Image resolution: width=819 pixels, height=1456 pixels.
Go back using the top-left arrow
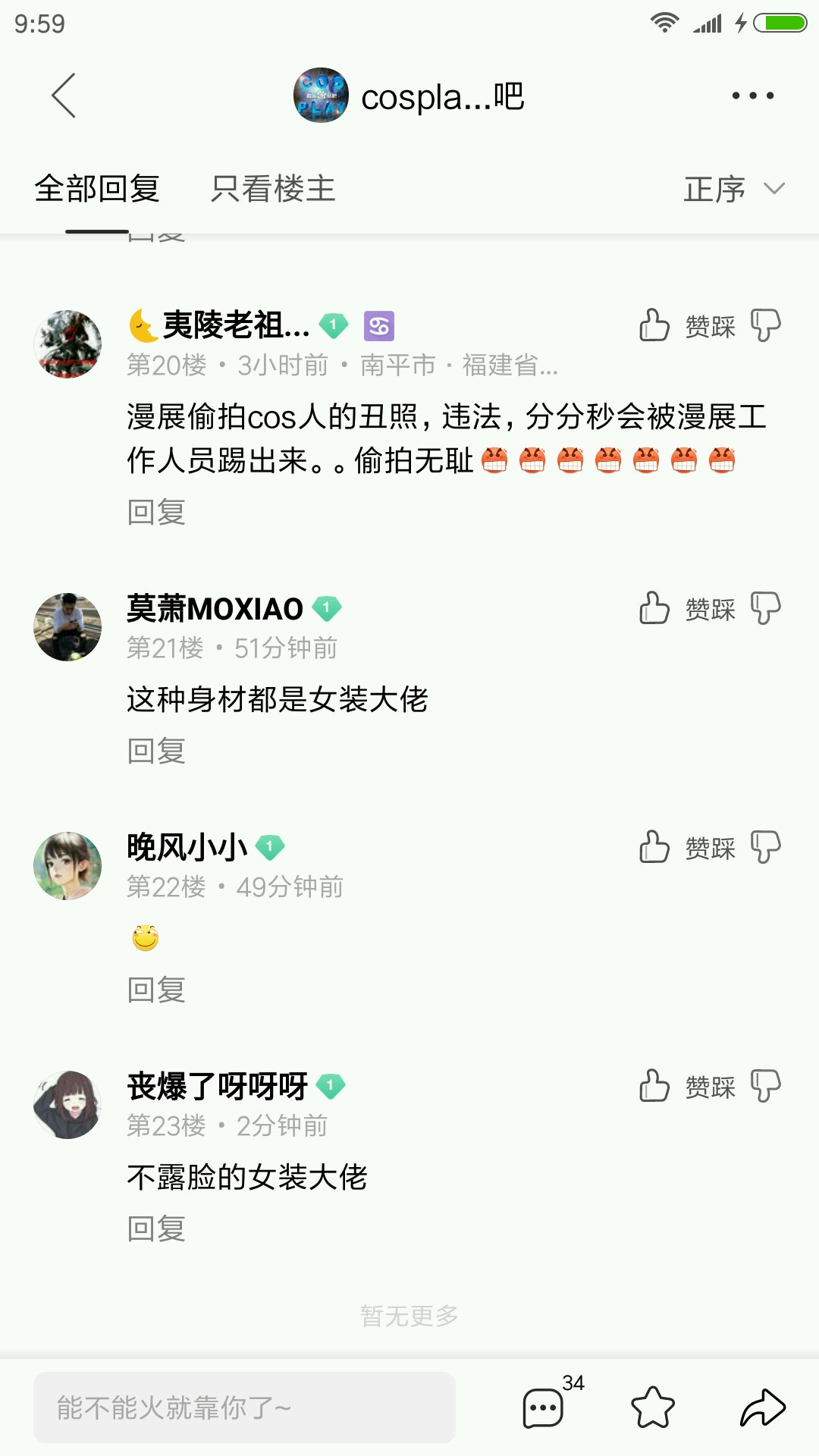pos(64,96)
